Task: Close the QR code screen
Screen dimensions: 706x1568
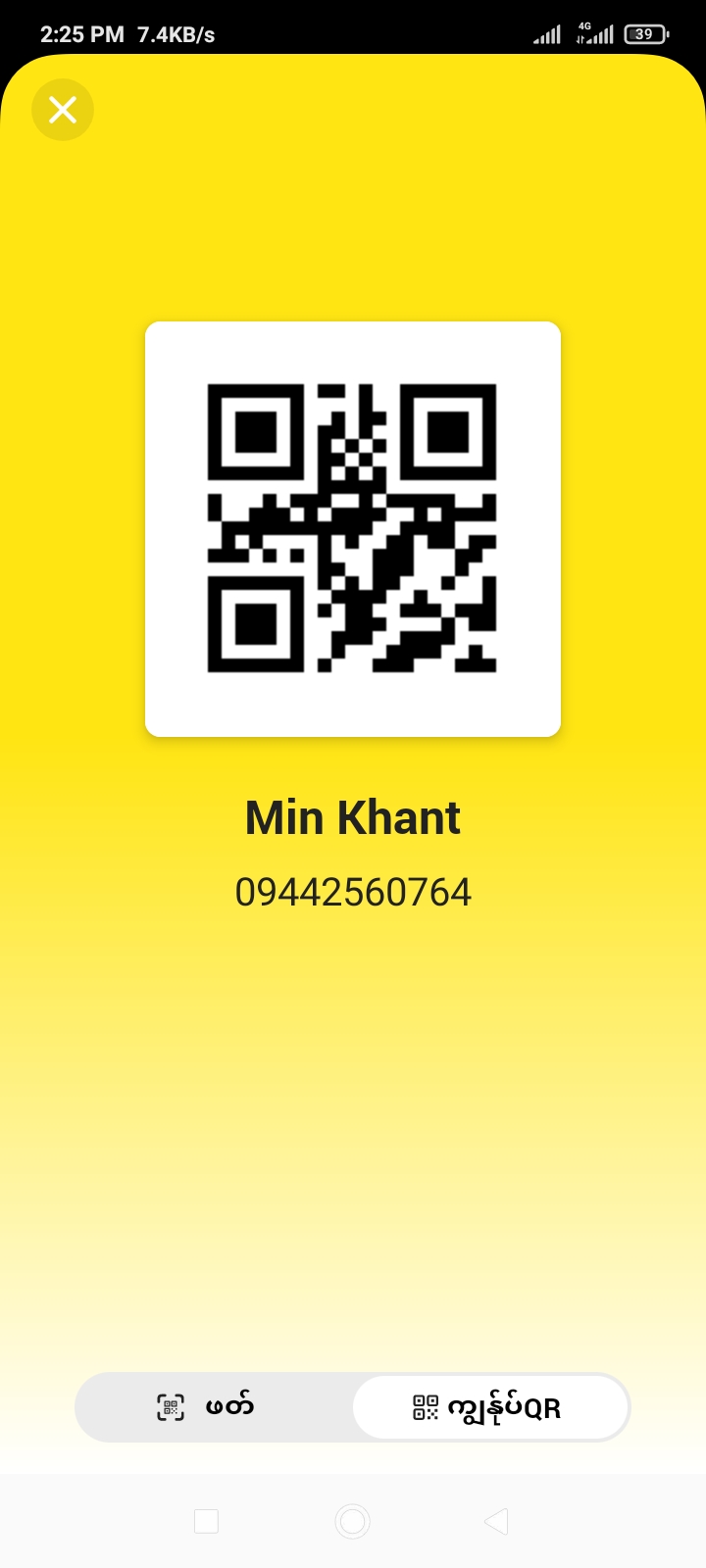Action: click(x=63, y=110)
